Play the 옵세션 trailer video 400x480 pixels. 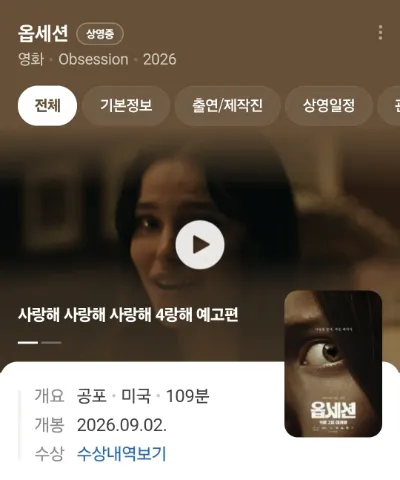coord(200,245)
